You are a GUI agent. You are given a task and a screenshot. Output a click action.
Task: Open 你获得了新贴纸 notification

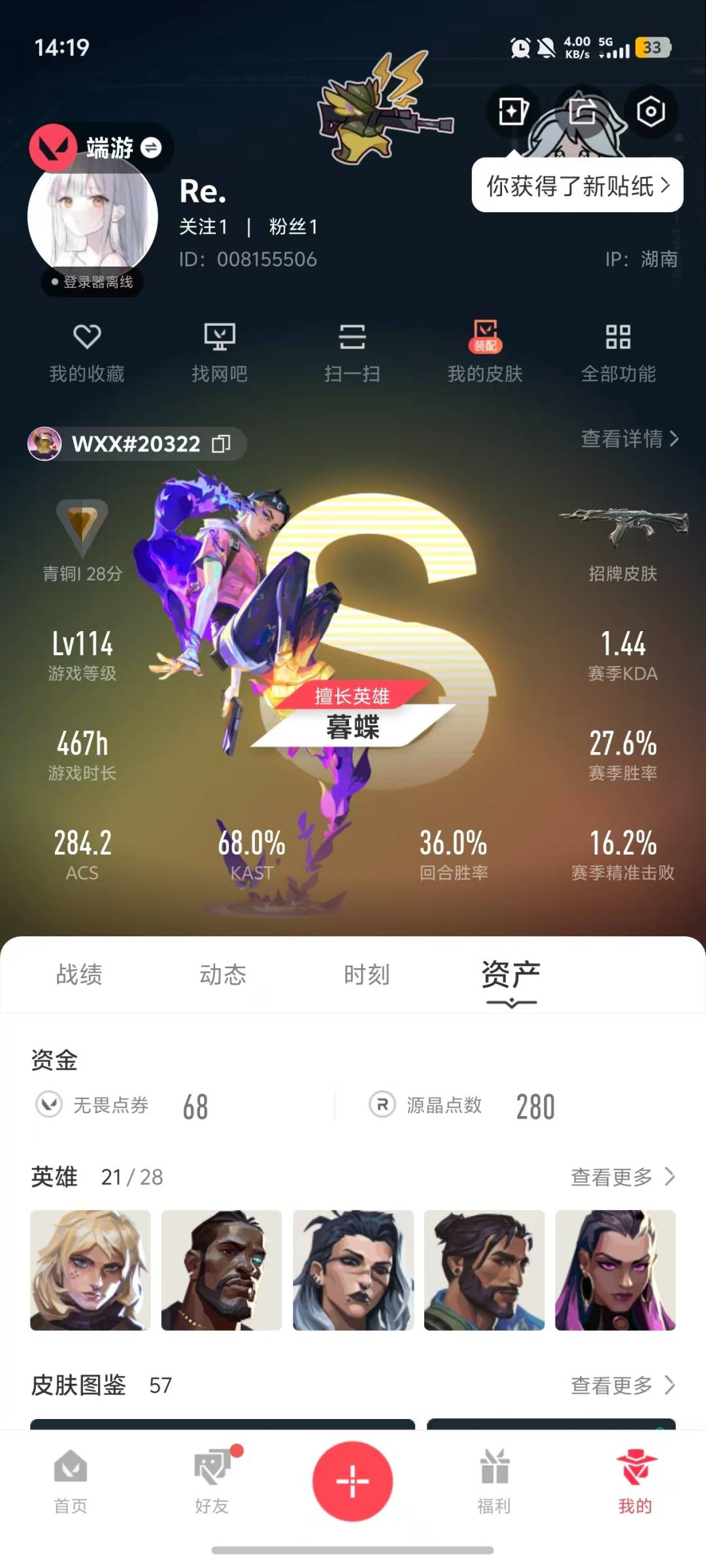[x=578, y=186]
